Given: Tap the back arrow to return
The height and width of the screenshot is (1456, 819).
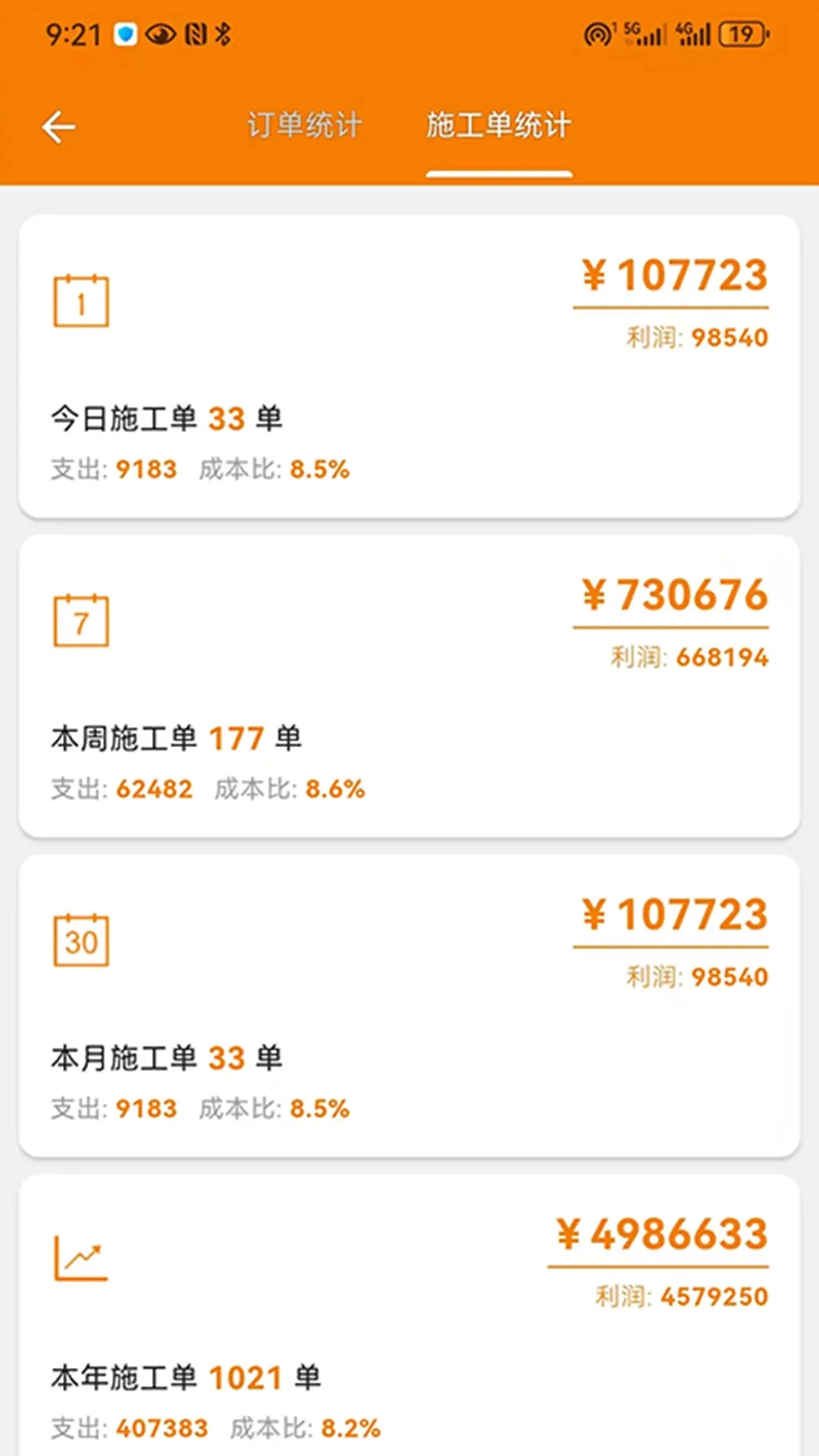Looking at the screenshot, I should [59, 127].
